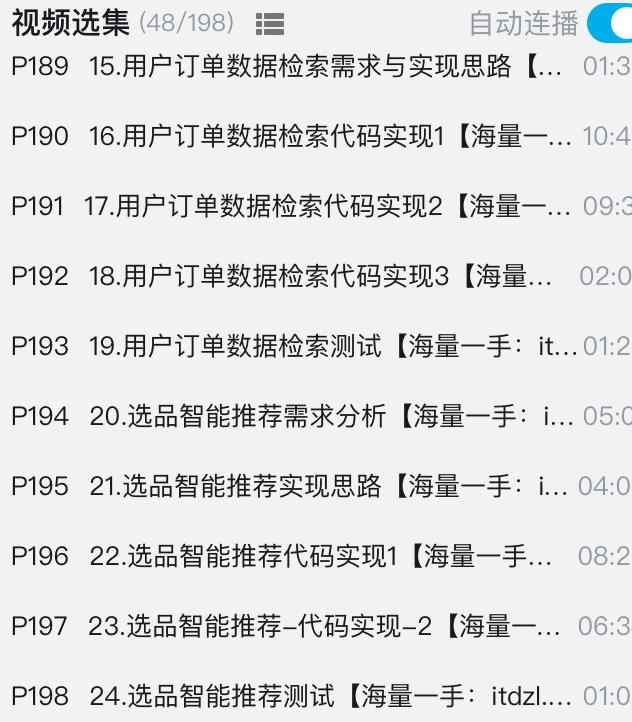Play P192 用户订单数据检索代码实现3
The height and width of the screenshot is (722, 632).
point(318,277)
